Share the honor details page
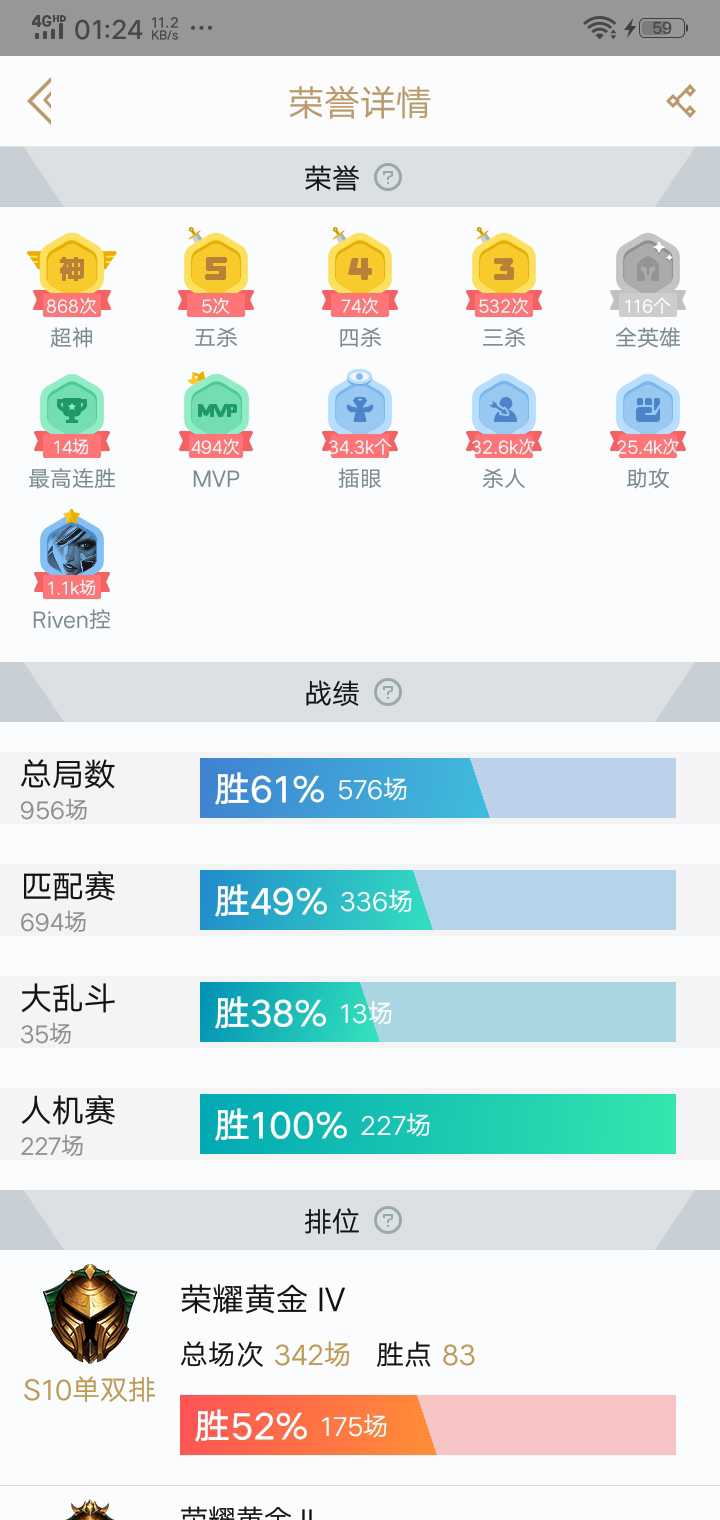720x1520 pixels. tap(681, 101)
